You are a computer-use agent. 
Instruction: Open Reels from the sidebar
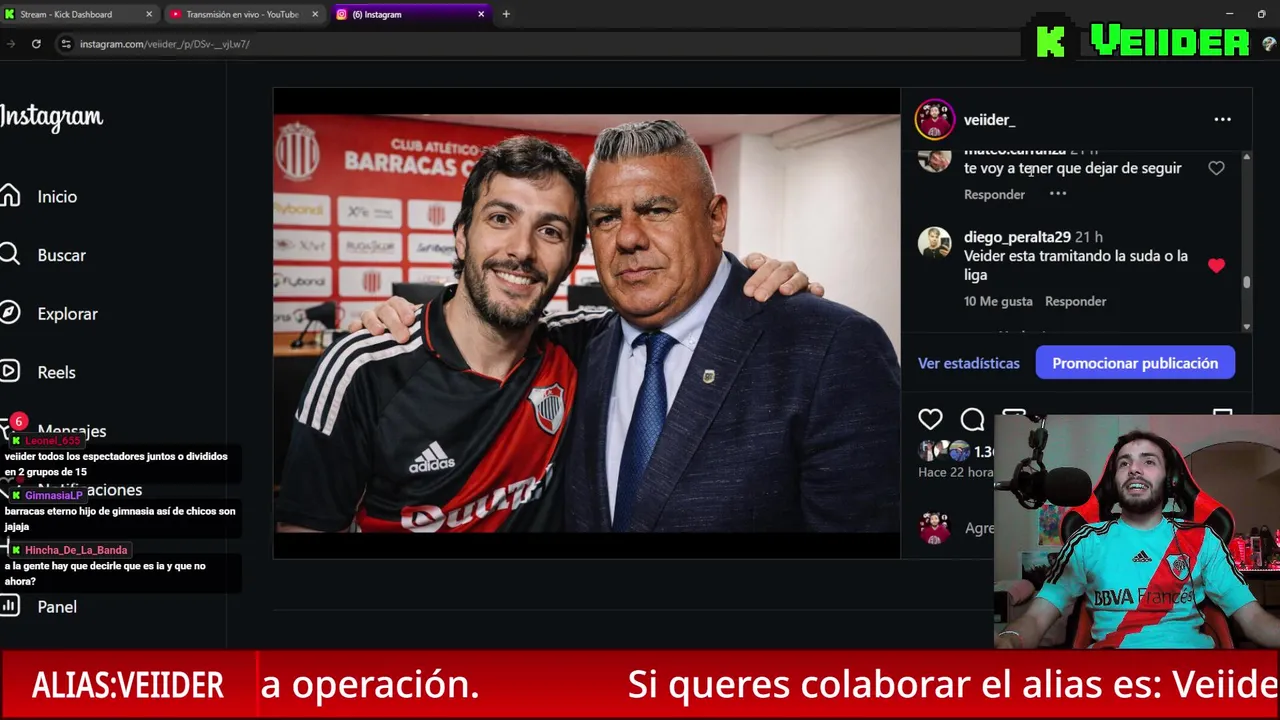tap(56, 372)
